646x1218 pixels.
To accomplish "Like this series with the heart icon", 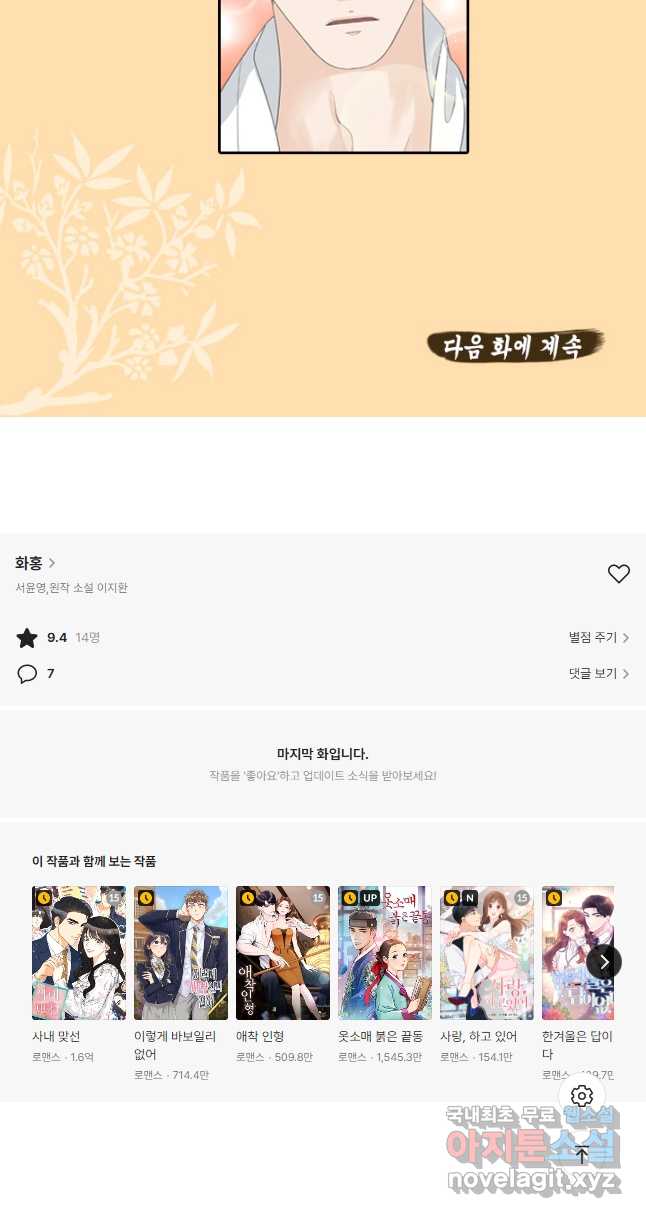I will point(619,574).
